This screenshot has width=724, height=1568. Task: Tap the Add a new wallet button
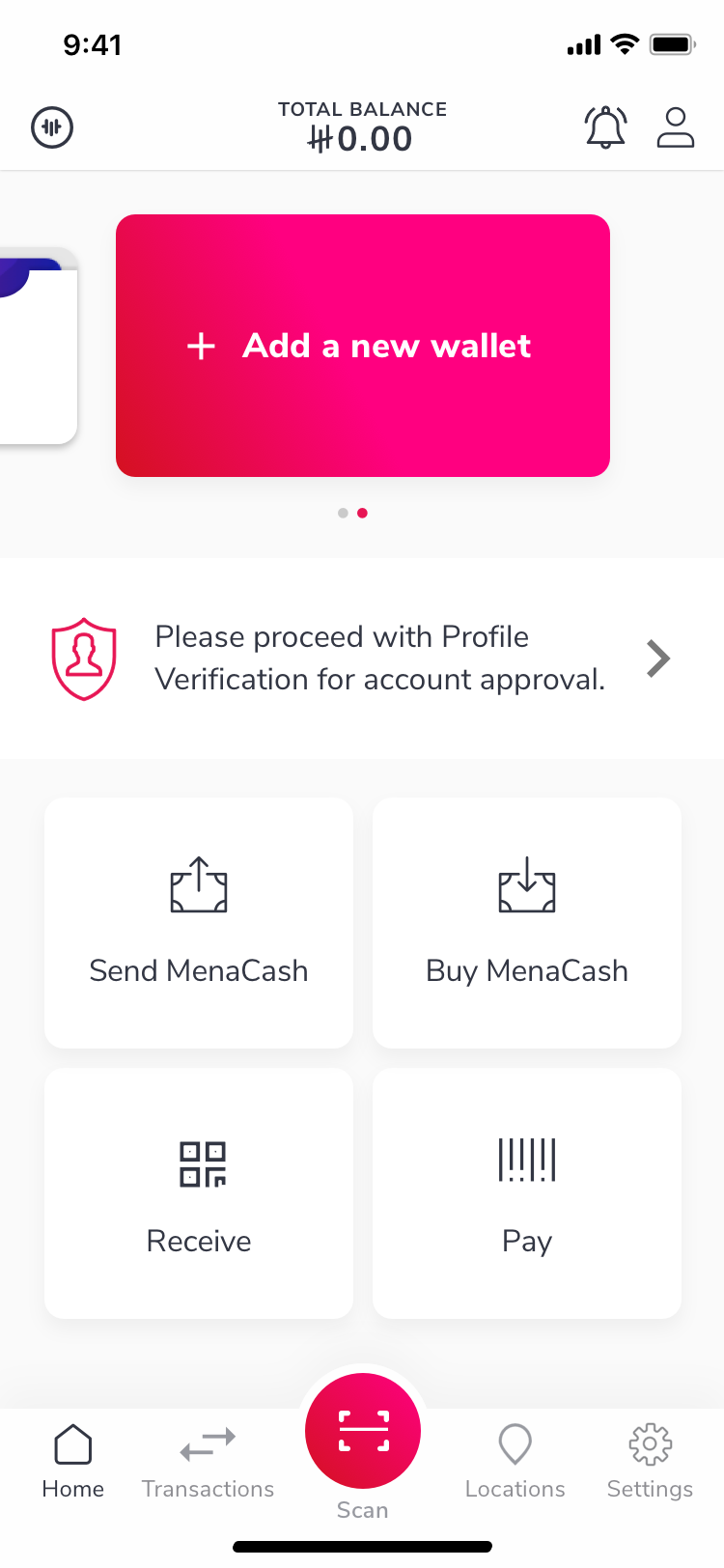pos(362,345)
